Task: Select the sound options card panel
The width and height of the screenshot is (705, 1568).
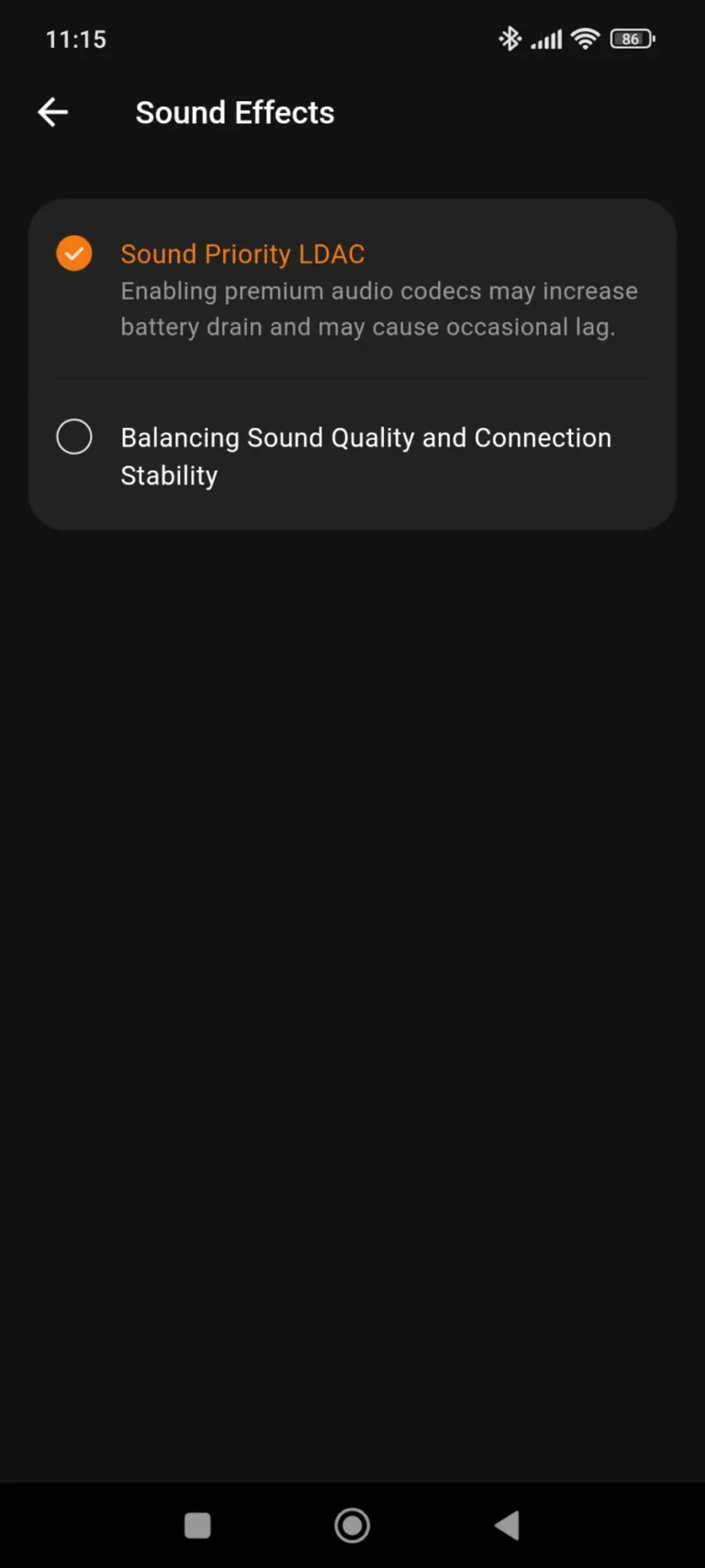Action: [x=352, y=363]
